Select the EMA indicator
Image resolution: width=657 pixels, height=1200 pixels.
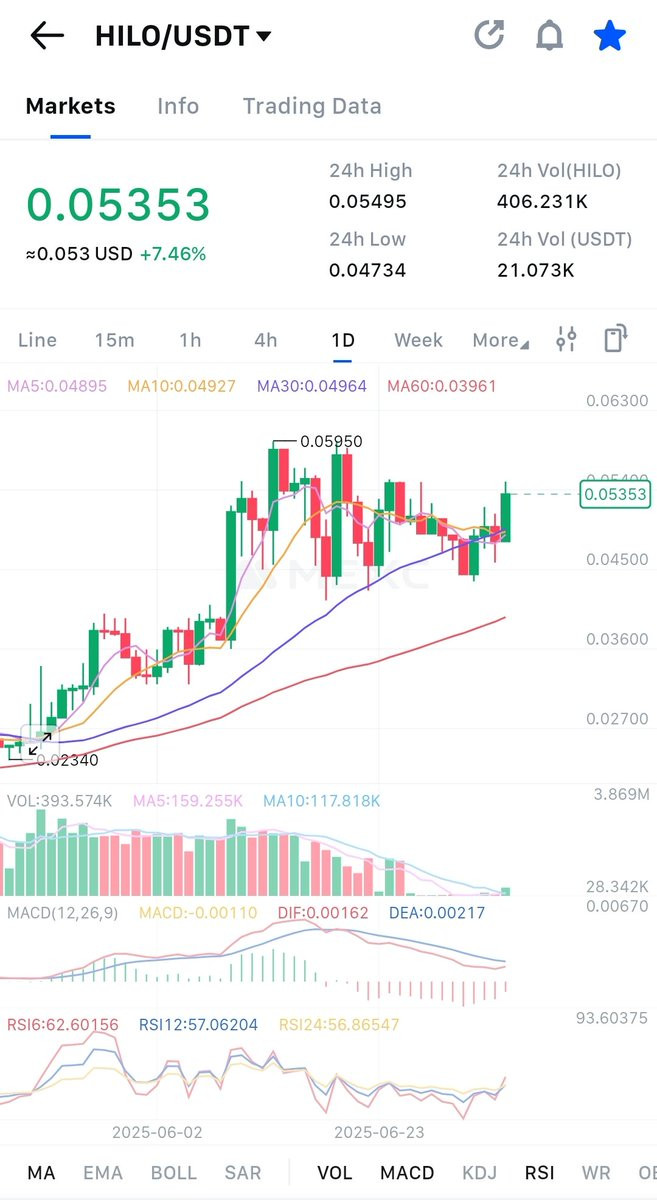102,1173
